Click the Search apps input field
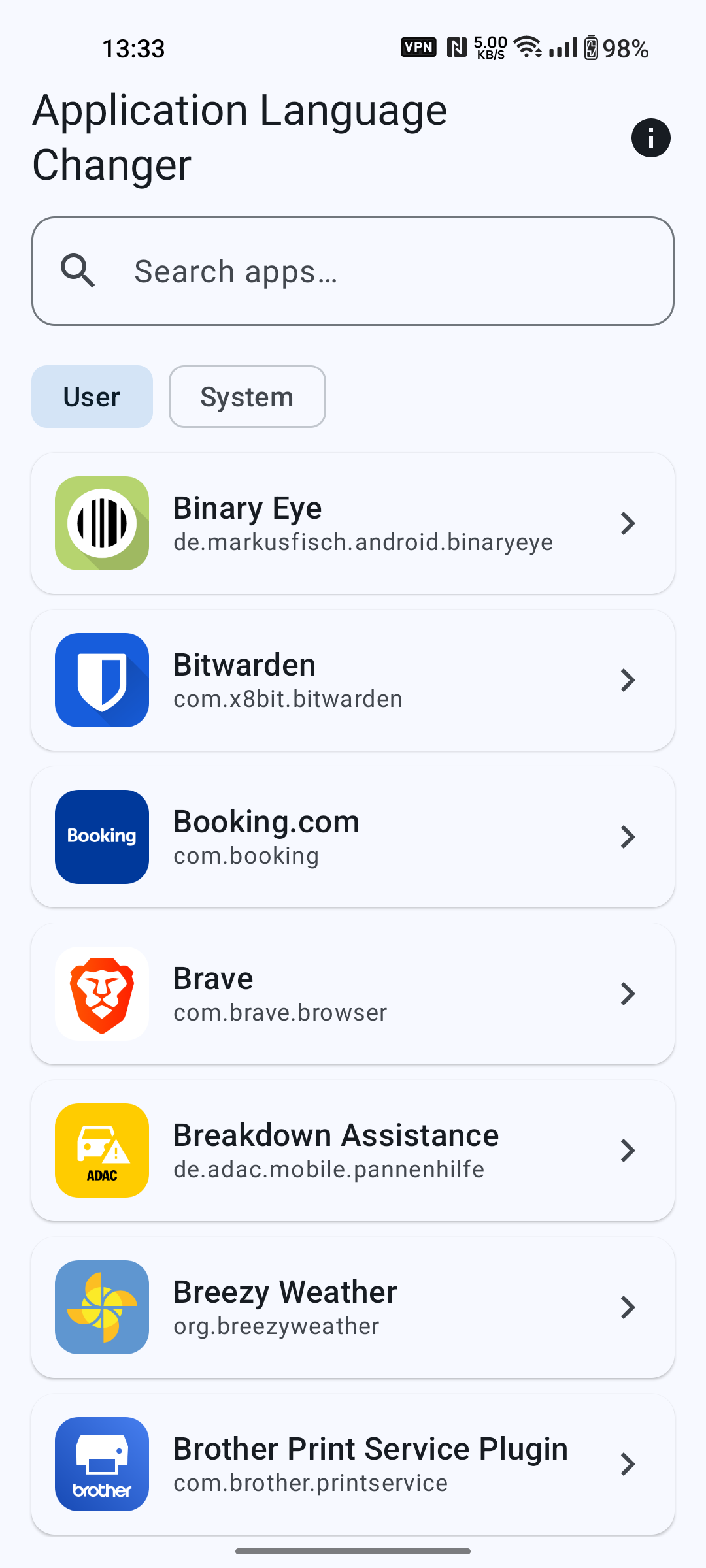706x1568 pixels. 353,271
